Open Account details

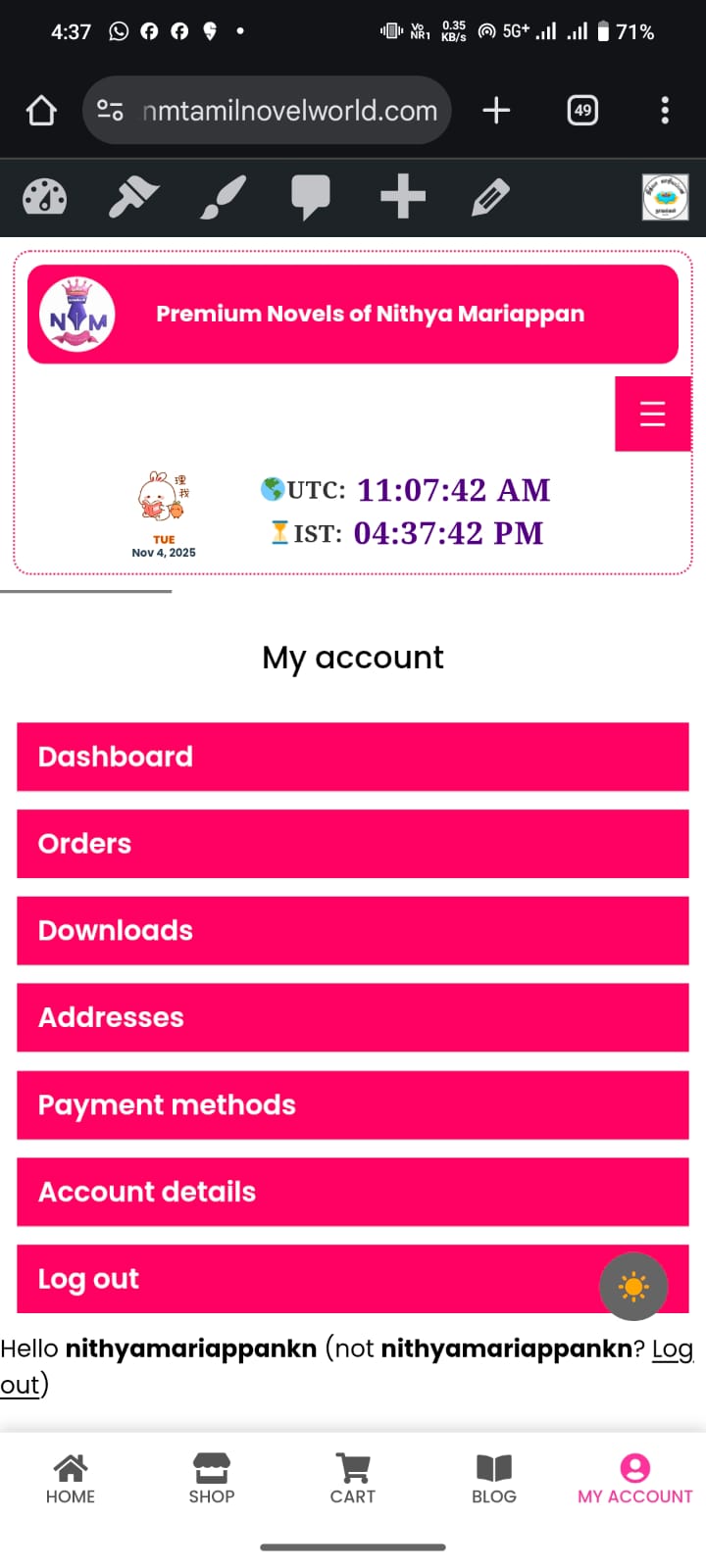(353, 1192)
